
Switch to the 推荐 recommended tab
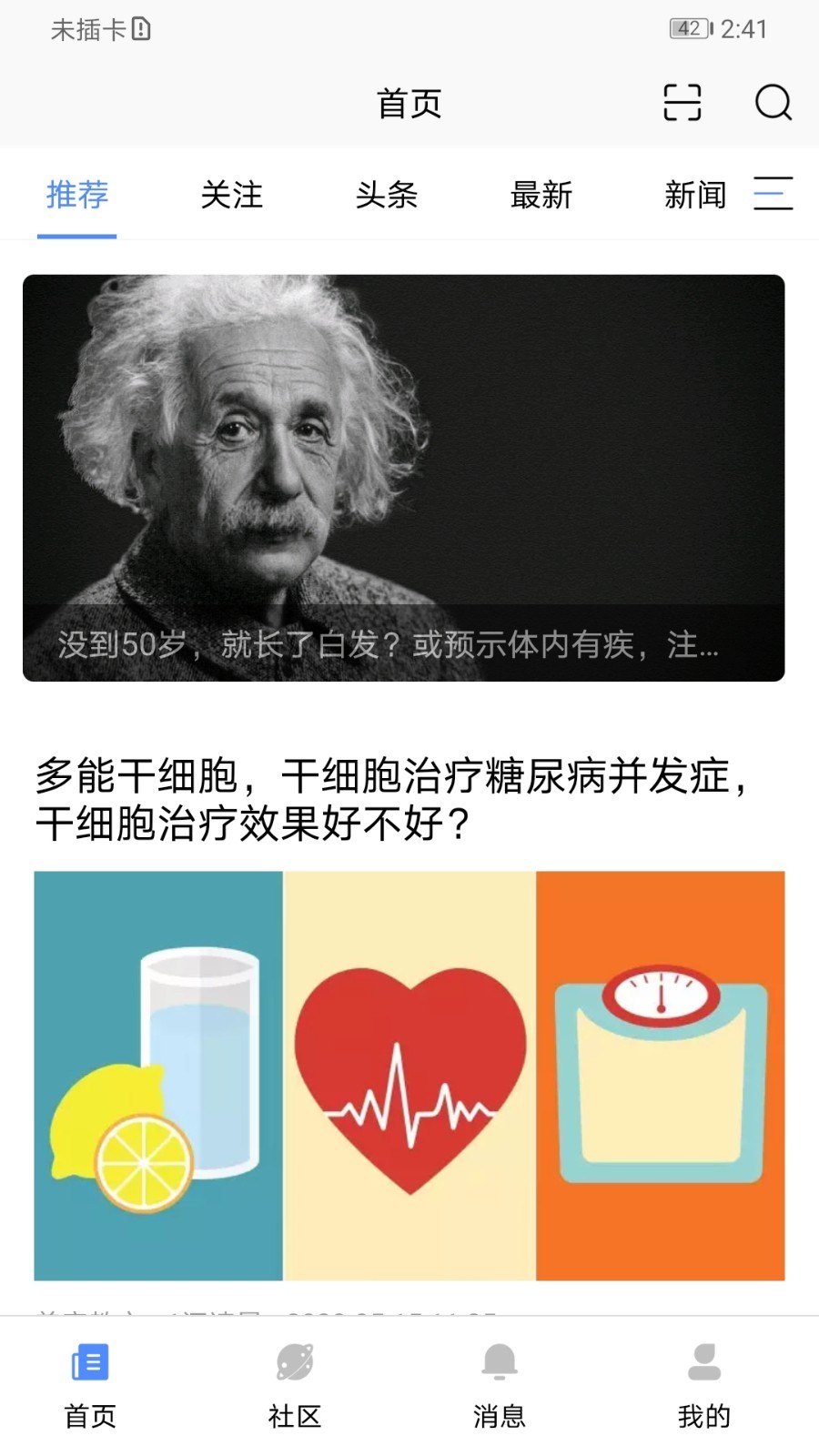coord(77,194)
